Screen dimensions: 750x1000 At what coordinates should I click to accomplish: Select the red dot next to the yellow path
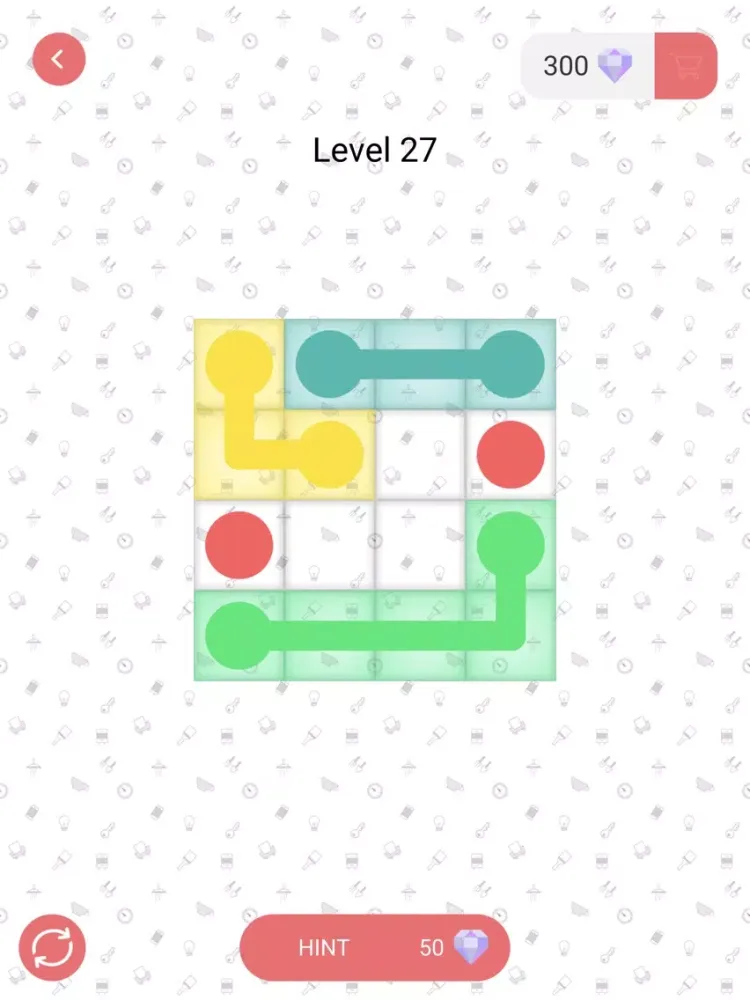pos(239,545)
